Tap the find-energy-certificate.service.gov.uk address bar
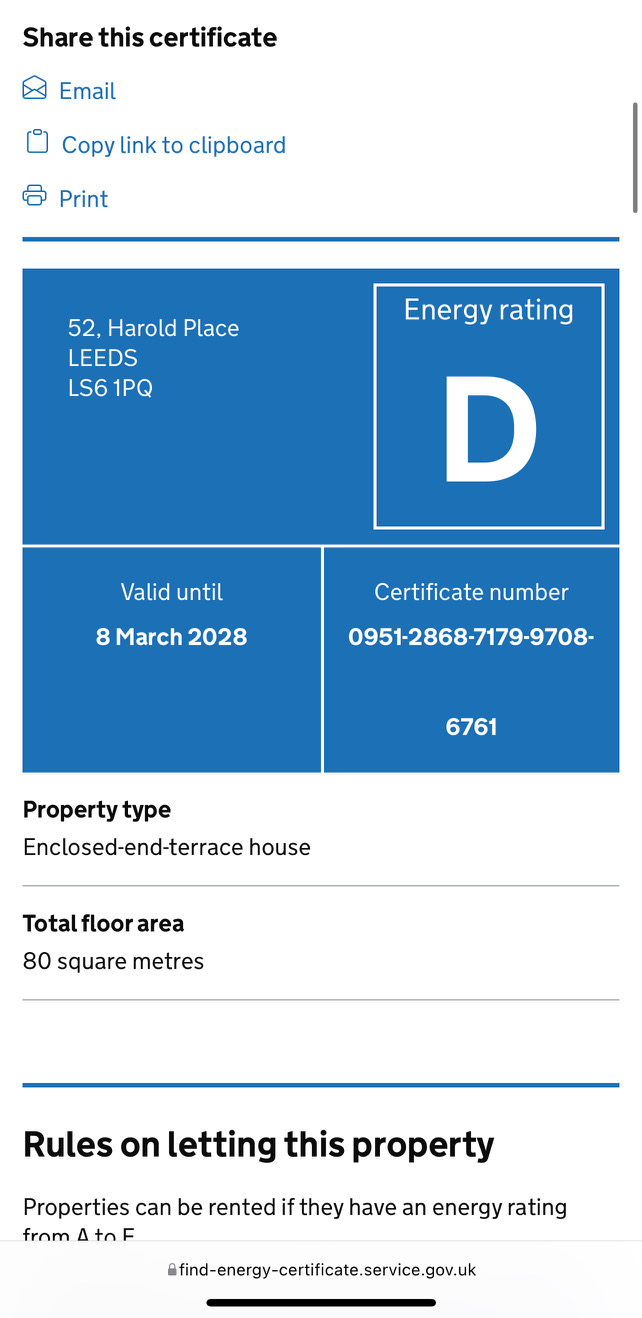This screenshot has height=1318, width=642. [321, 1270]
